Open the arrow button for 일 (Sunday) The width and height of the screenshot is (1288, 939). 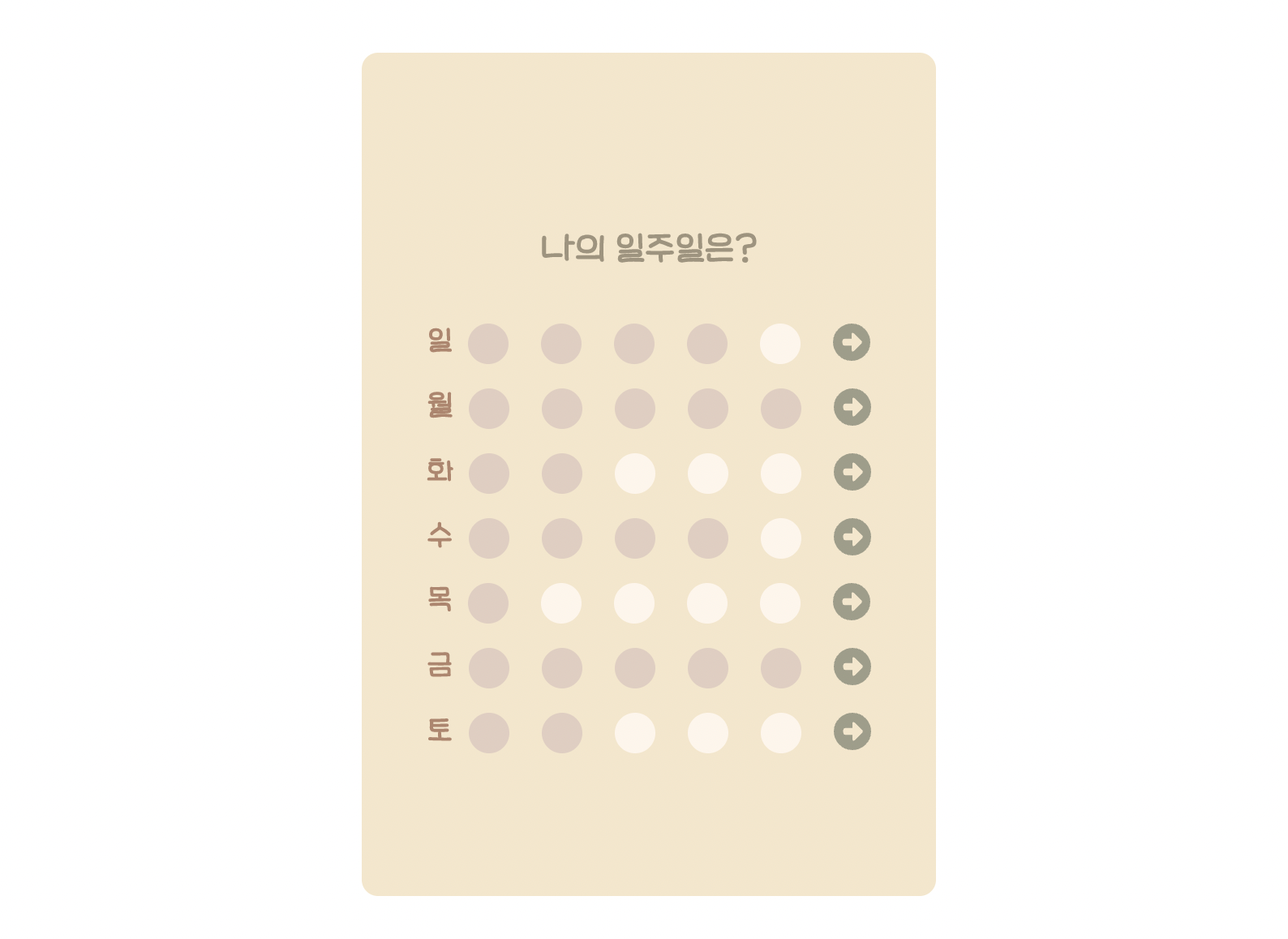[852, 342]
